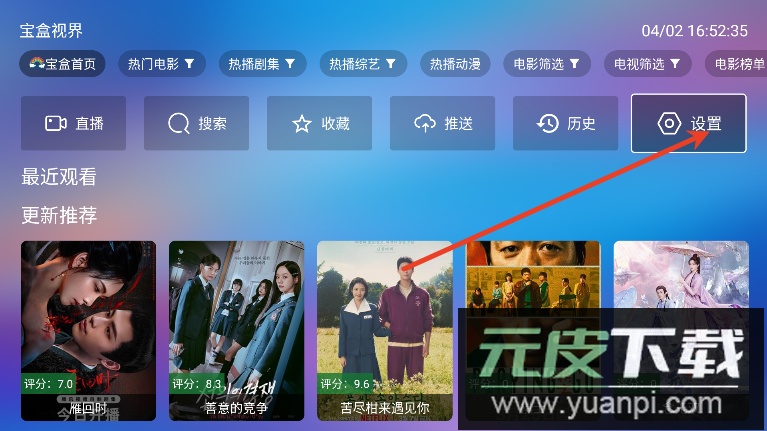Open 直播 live TV

(x=74, y=124)
